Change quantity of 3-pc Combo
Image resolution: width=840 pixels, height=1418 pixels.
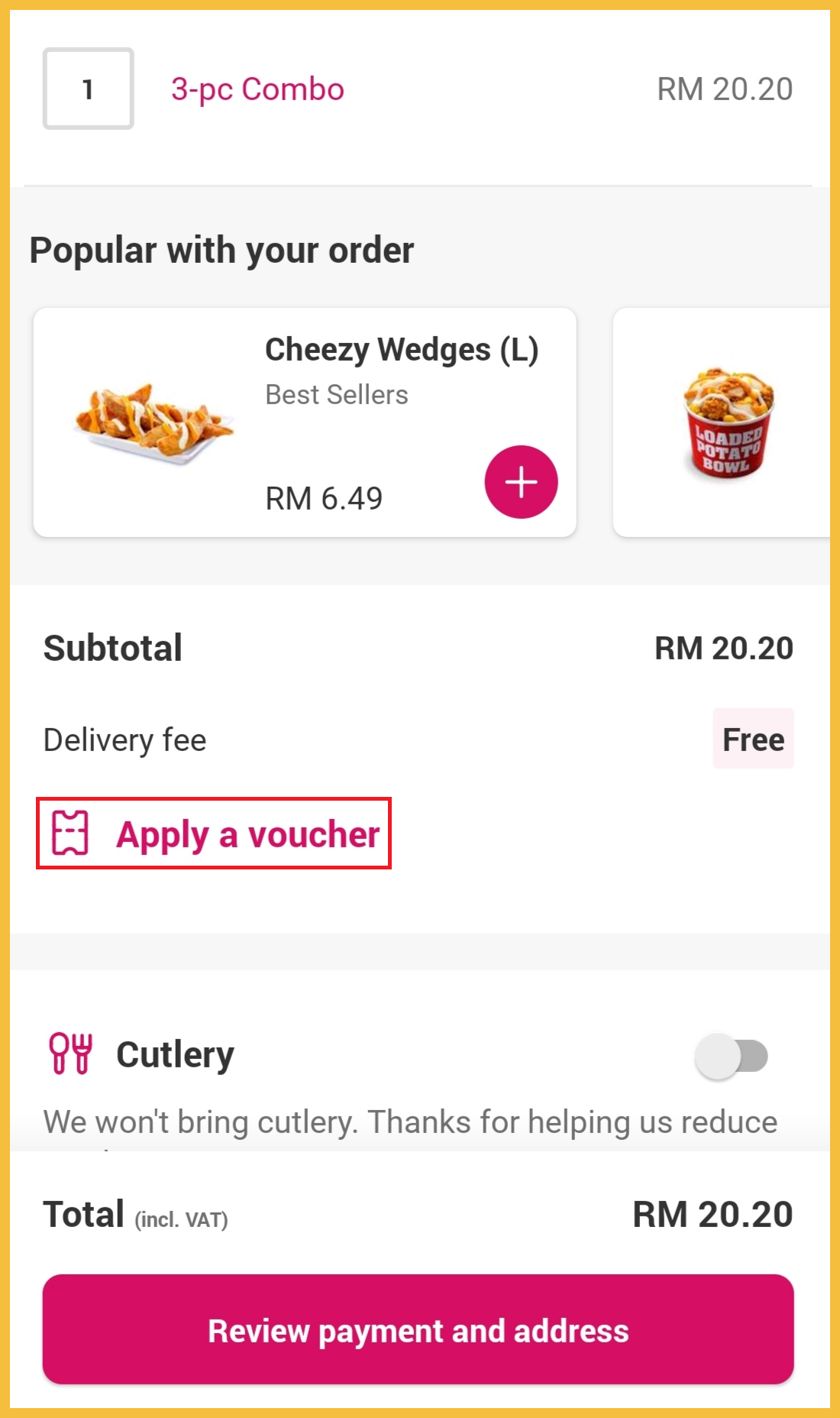tap(88, 89)
